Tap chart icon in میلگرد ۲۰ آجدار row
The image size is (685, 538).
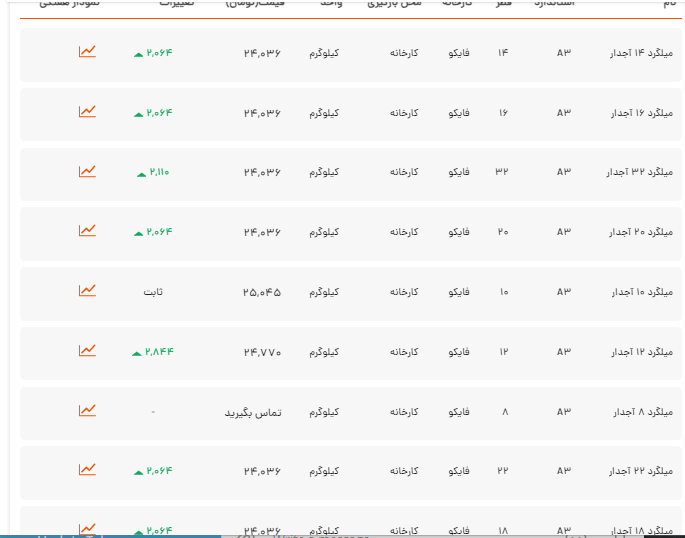(x=88, y=230)
